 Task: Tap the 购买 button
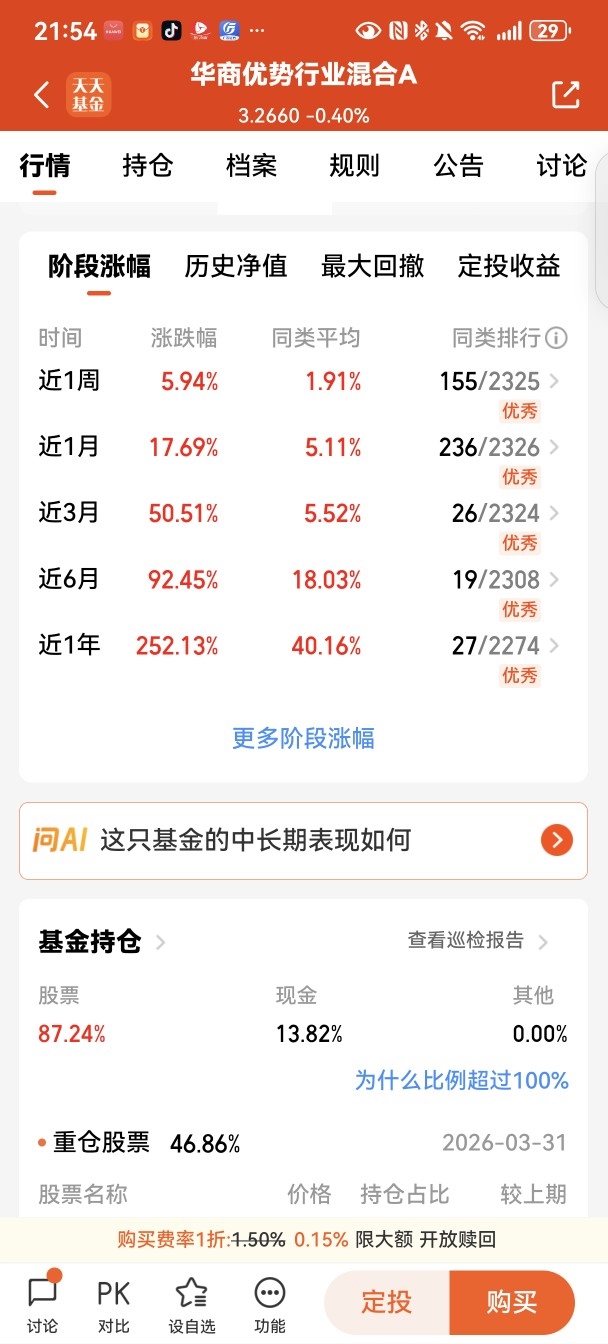(512, 1302)
